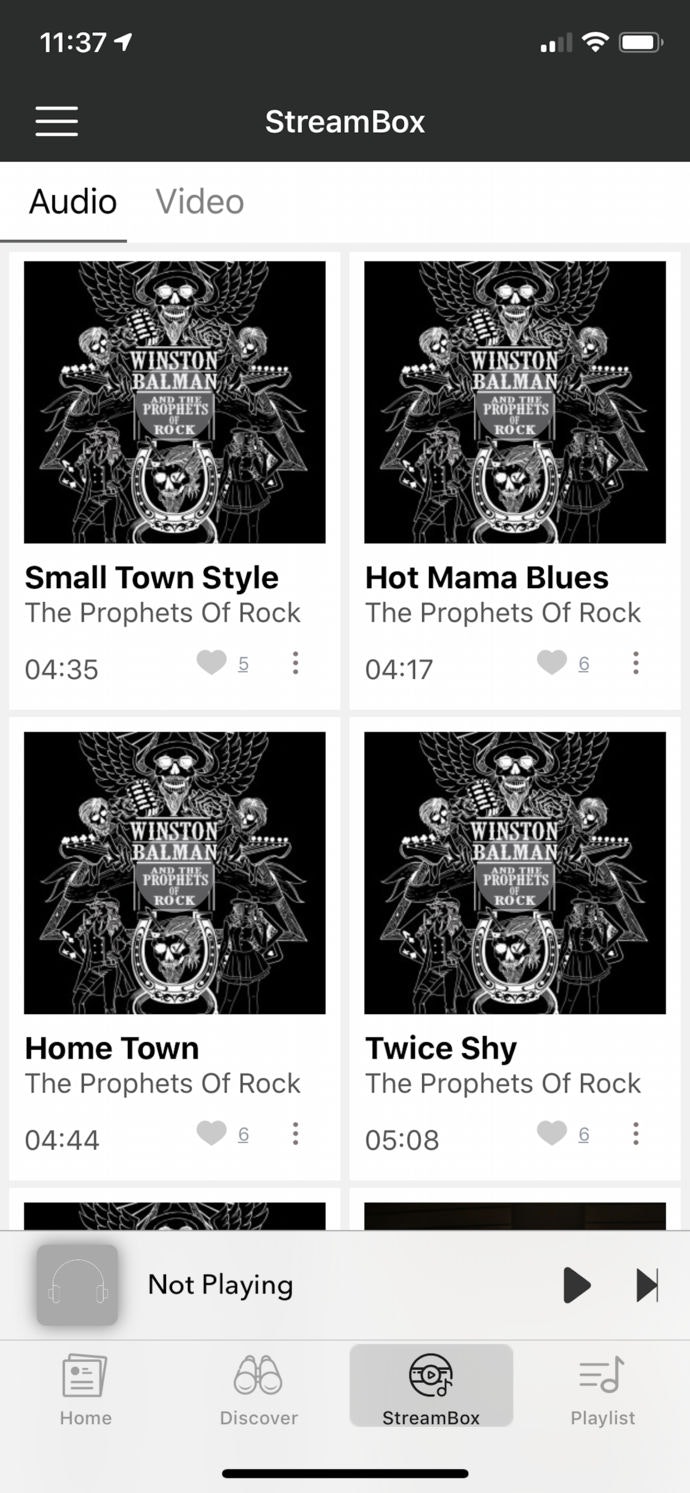
Task: Open more options for Twice Shy
Action: [x=635, y=1133]
